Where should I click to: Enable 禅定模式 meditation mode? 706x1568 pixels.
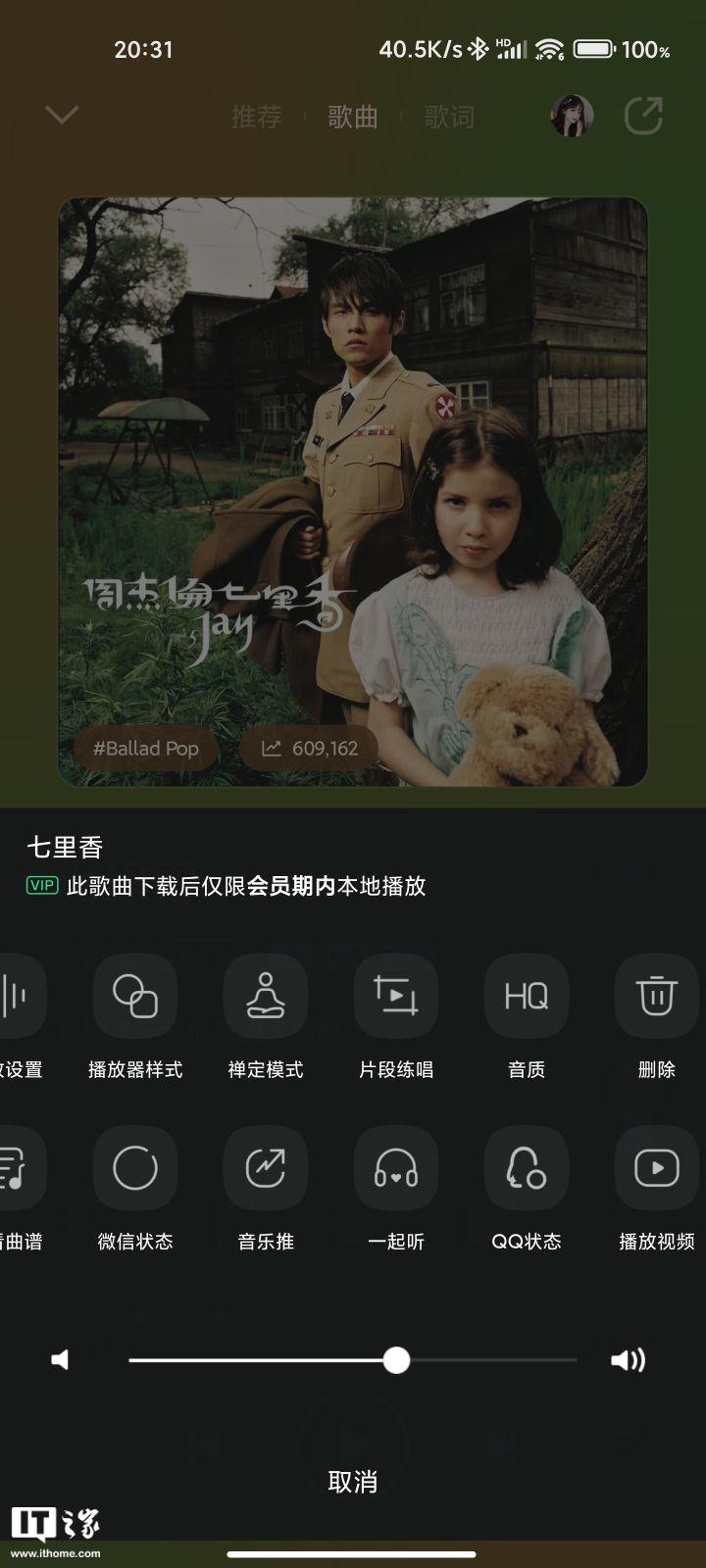(266, 997)
